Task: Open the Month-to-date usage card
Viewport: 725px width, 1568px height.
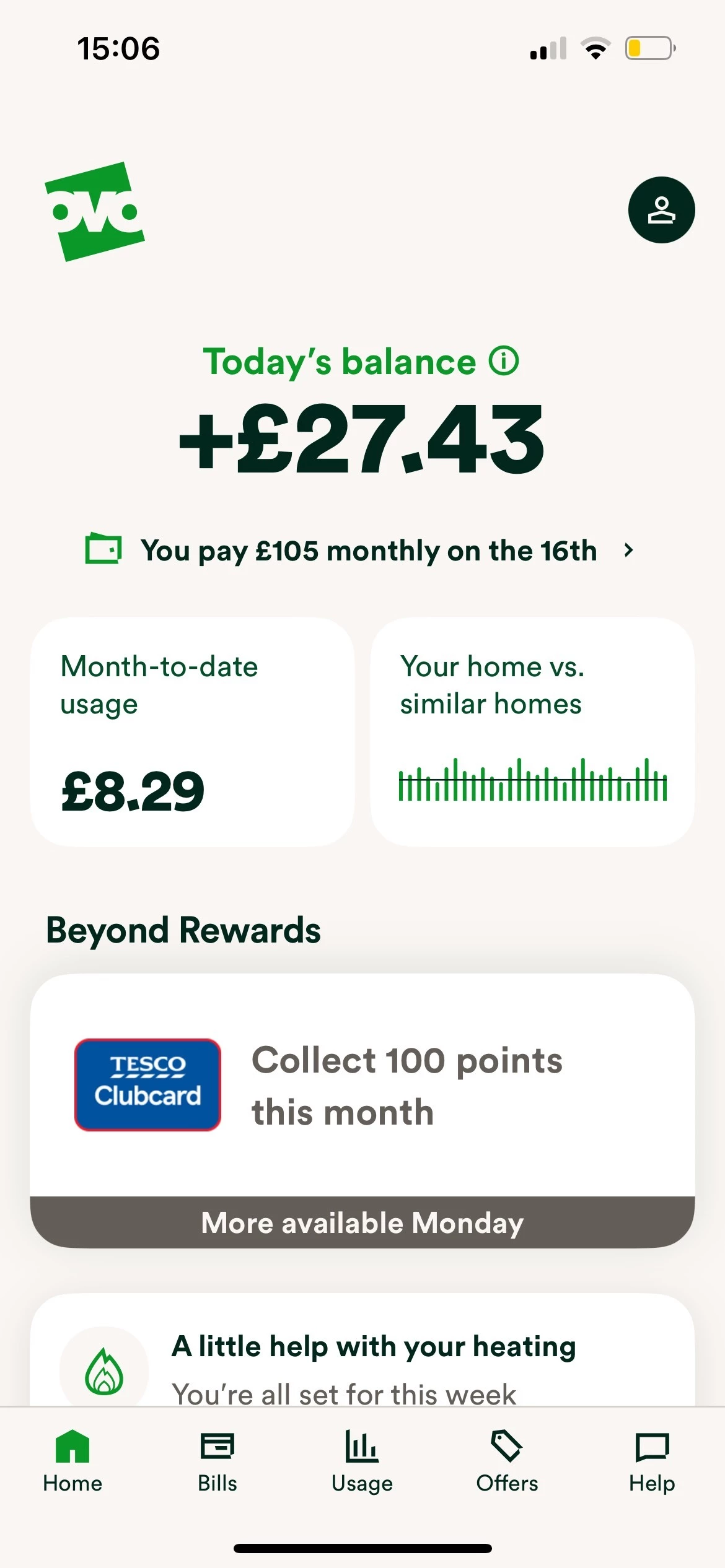Action: point(192,731)
